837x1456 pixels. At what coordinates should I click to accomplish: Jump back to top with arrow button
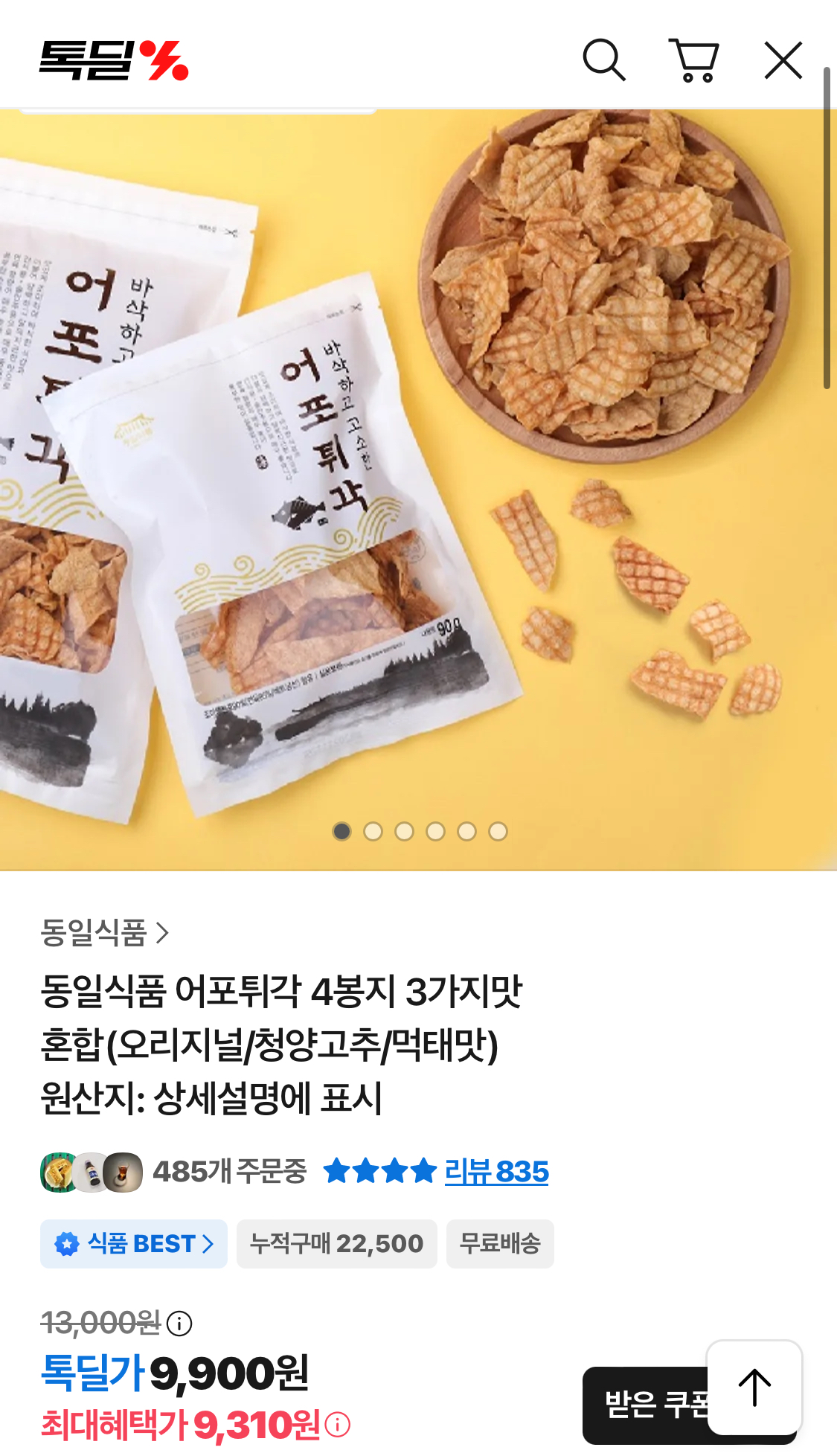(754, 1388)
